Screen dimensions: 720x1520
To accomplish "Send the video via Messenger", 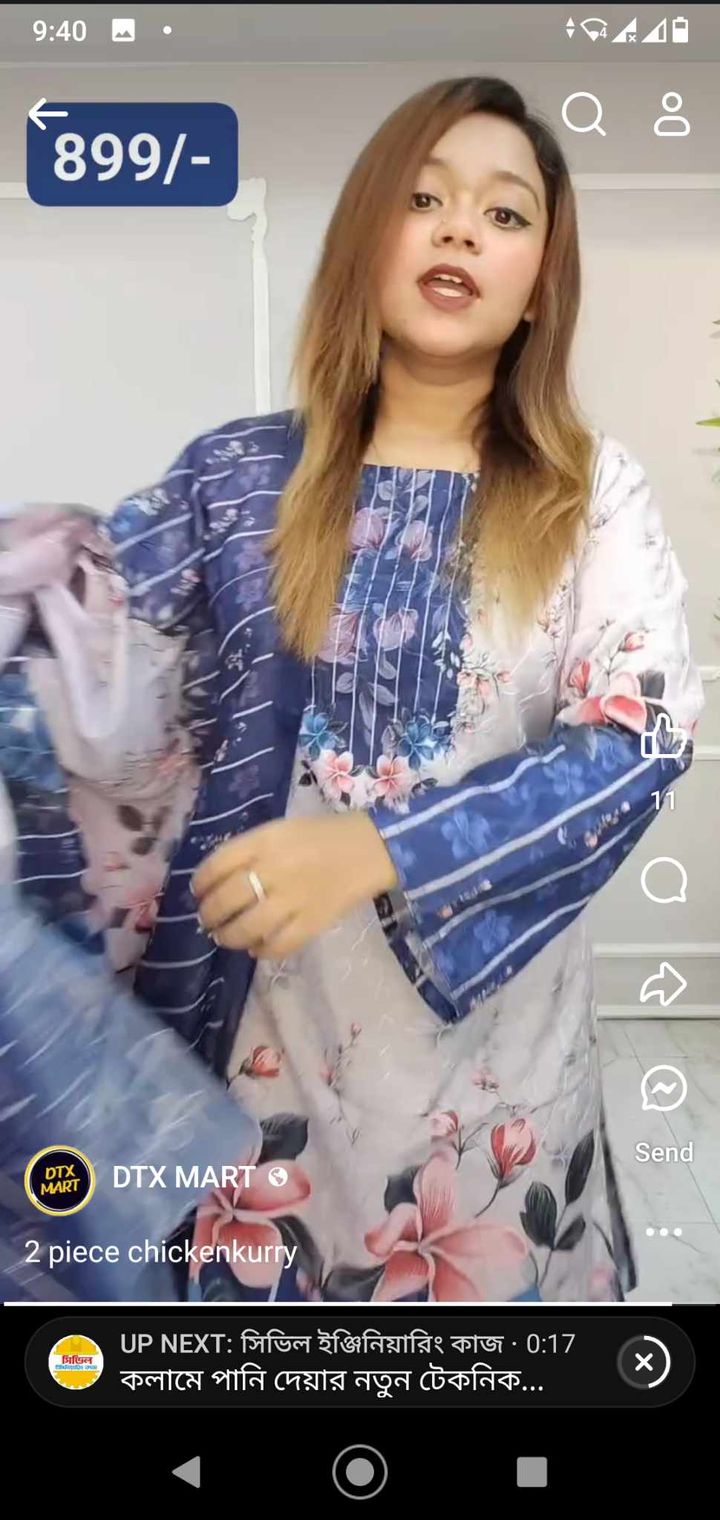I will [664, 1090].
